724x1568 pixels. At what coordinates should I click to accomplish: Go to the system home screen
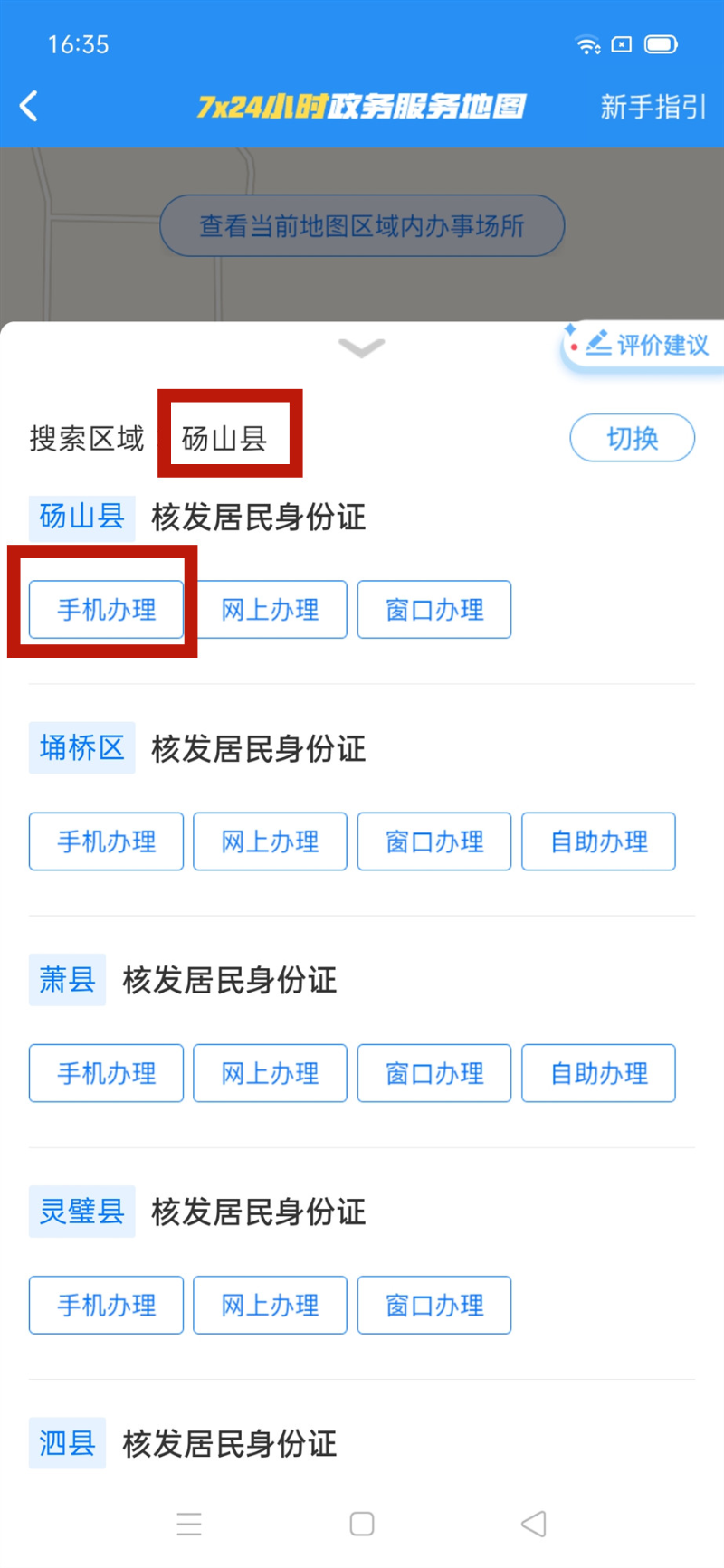[362, 1524]
